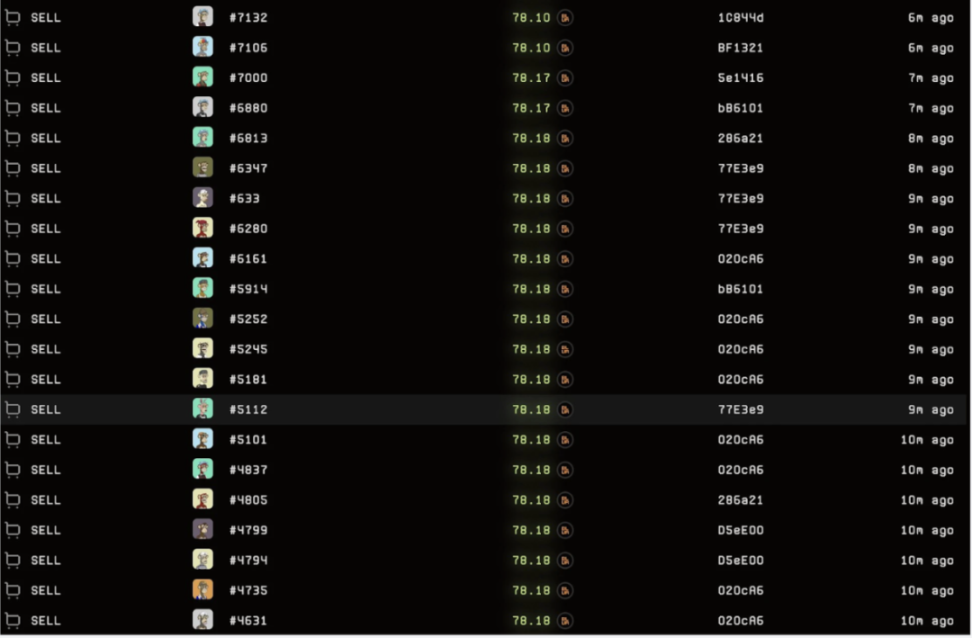Screen dimensions: 972x638
Task: Open the #4735 activity row
Action: [x=248, y=590]
